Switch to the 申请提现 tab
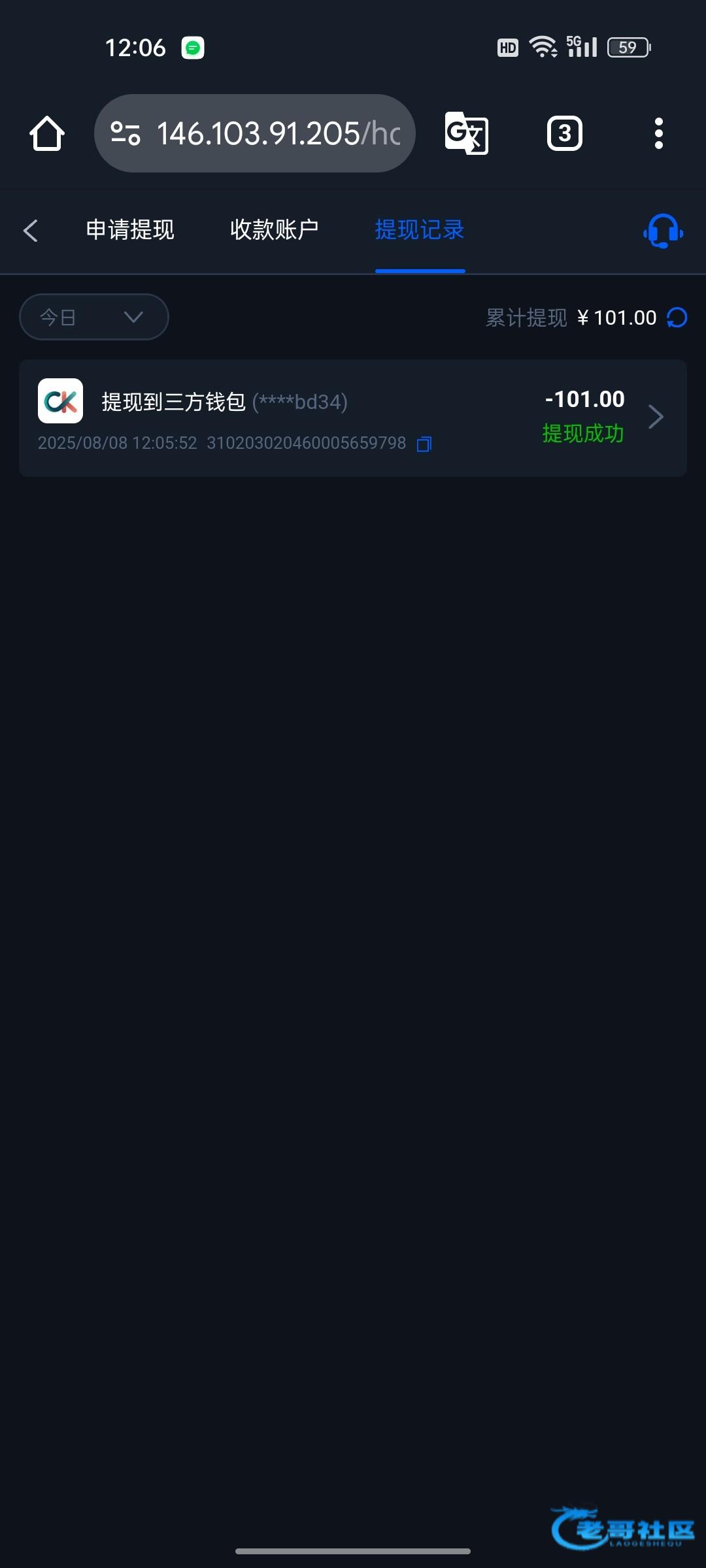Viewport: 706px width, 1568px height. [x=130, y=230]
